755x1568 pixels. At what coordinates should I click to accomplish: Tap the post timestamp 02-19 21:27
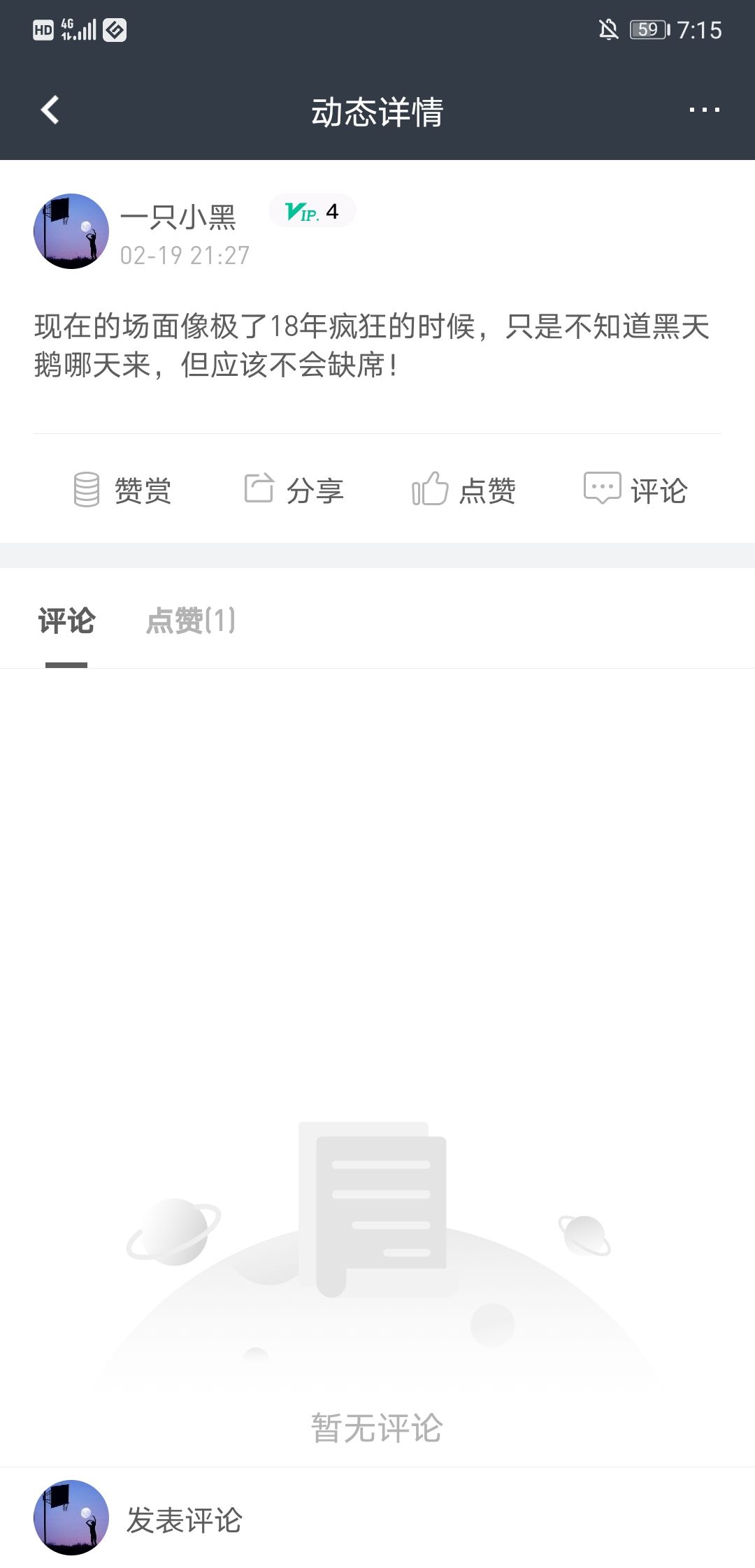[183, 255]
